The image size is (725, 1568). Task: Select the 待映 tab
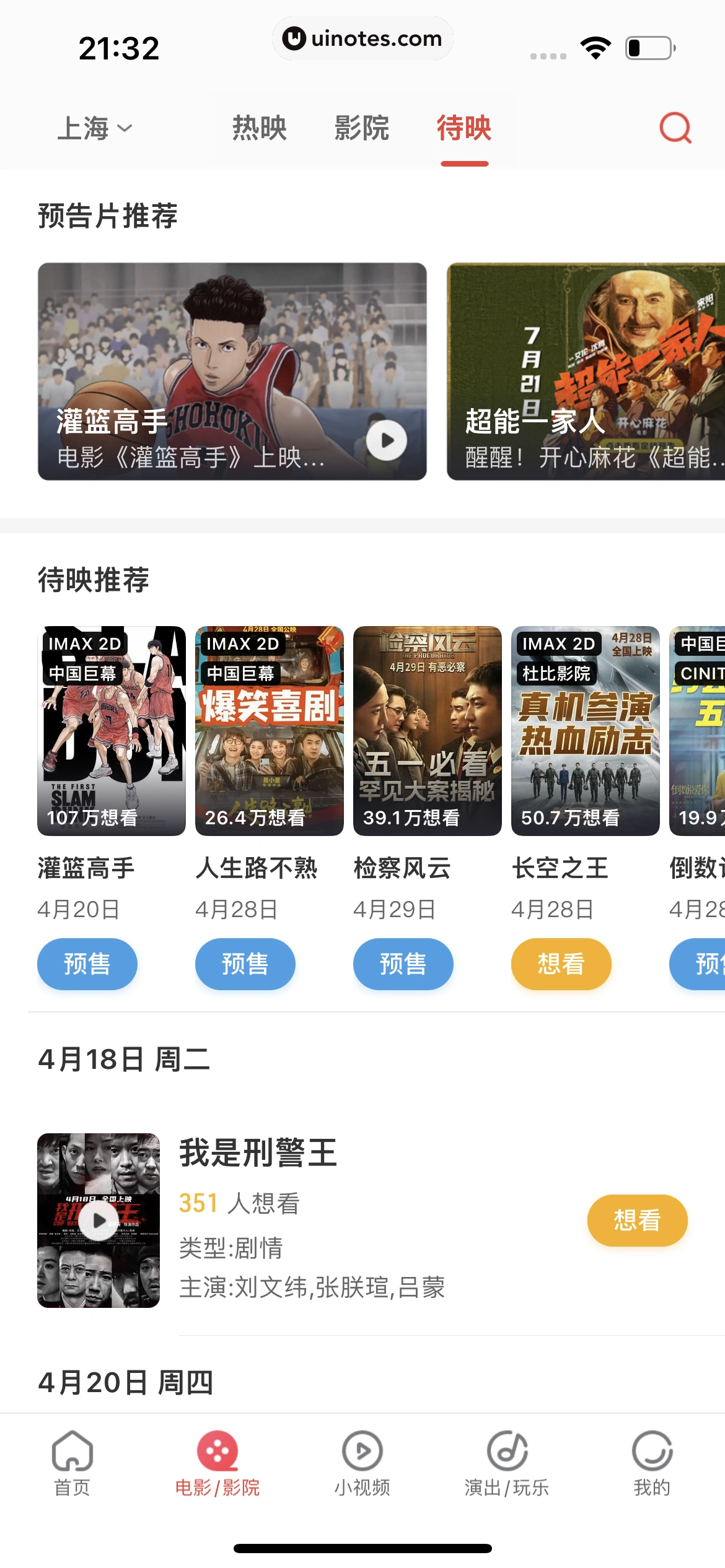click(x=464, y=128)
